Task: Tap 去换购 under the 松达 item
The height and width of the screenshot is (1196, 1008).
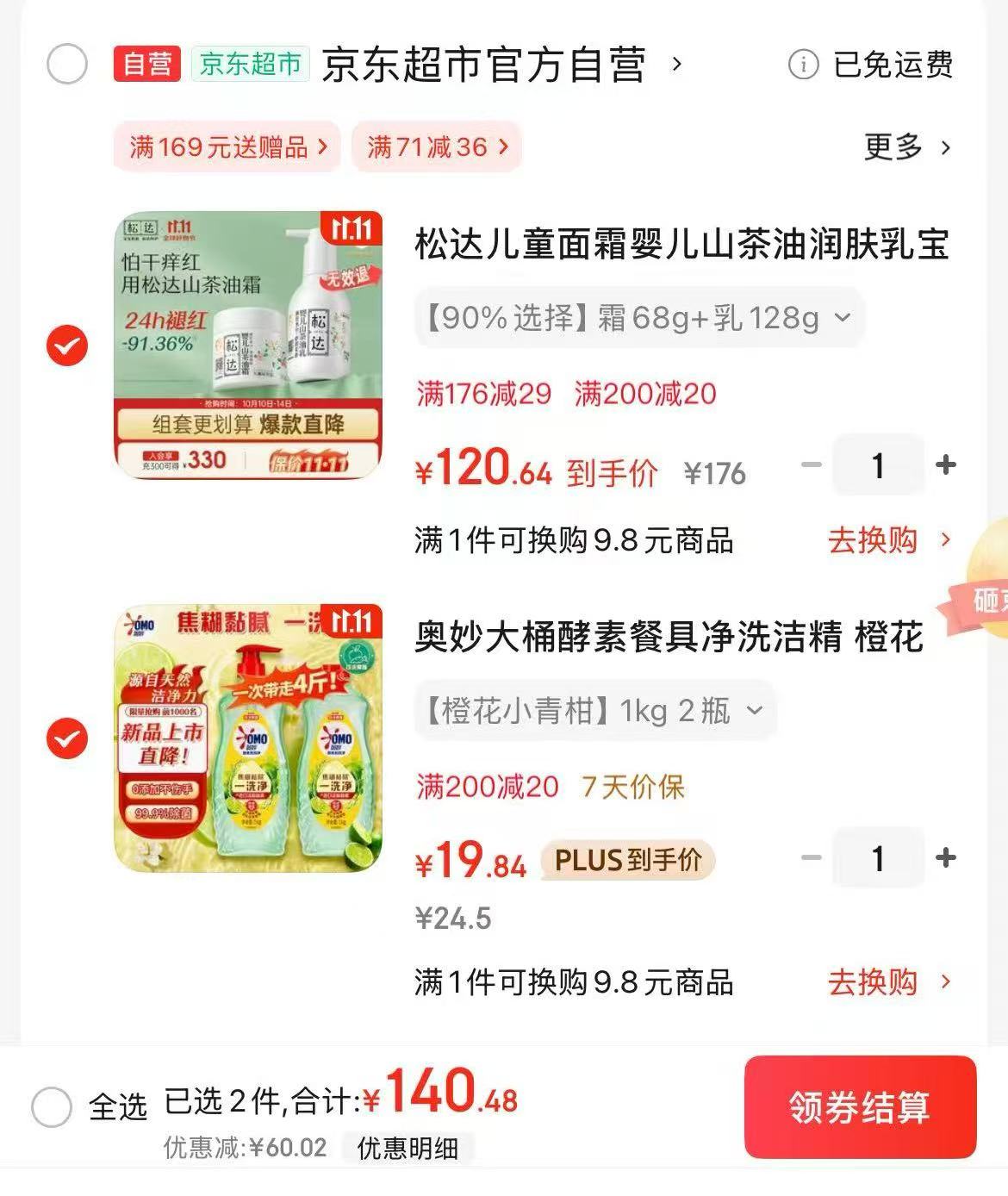Action: 888,541
